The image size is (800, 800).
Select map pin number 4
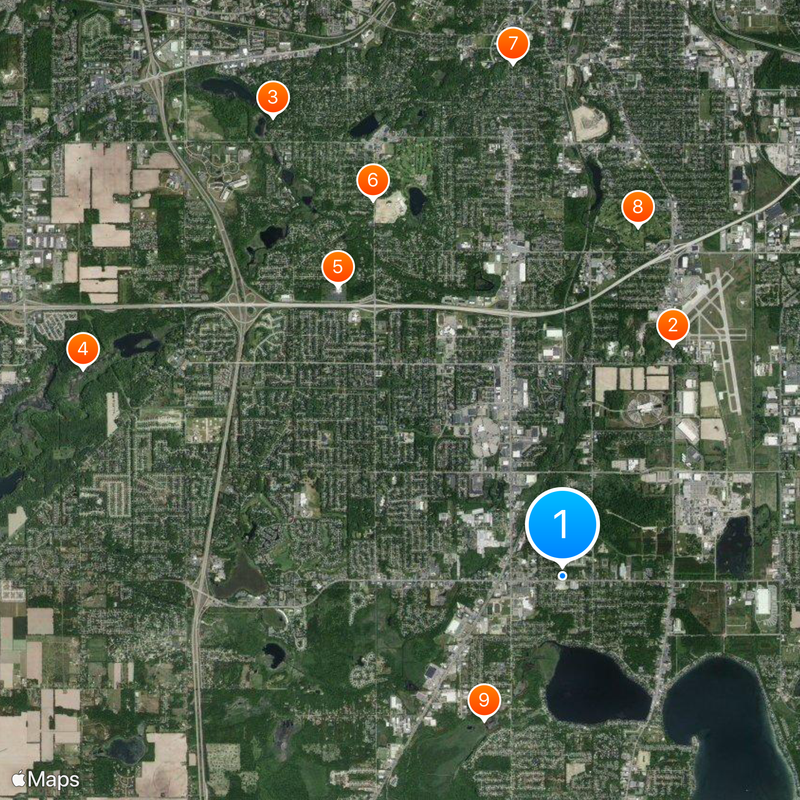82,349
